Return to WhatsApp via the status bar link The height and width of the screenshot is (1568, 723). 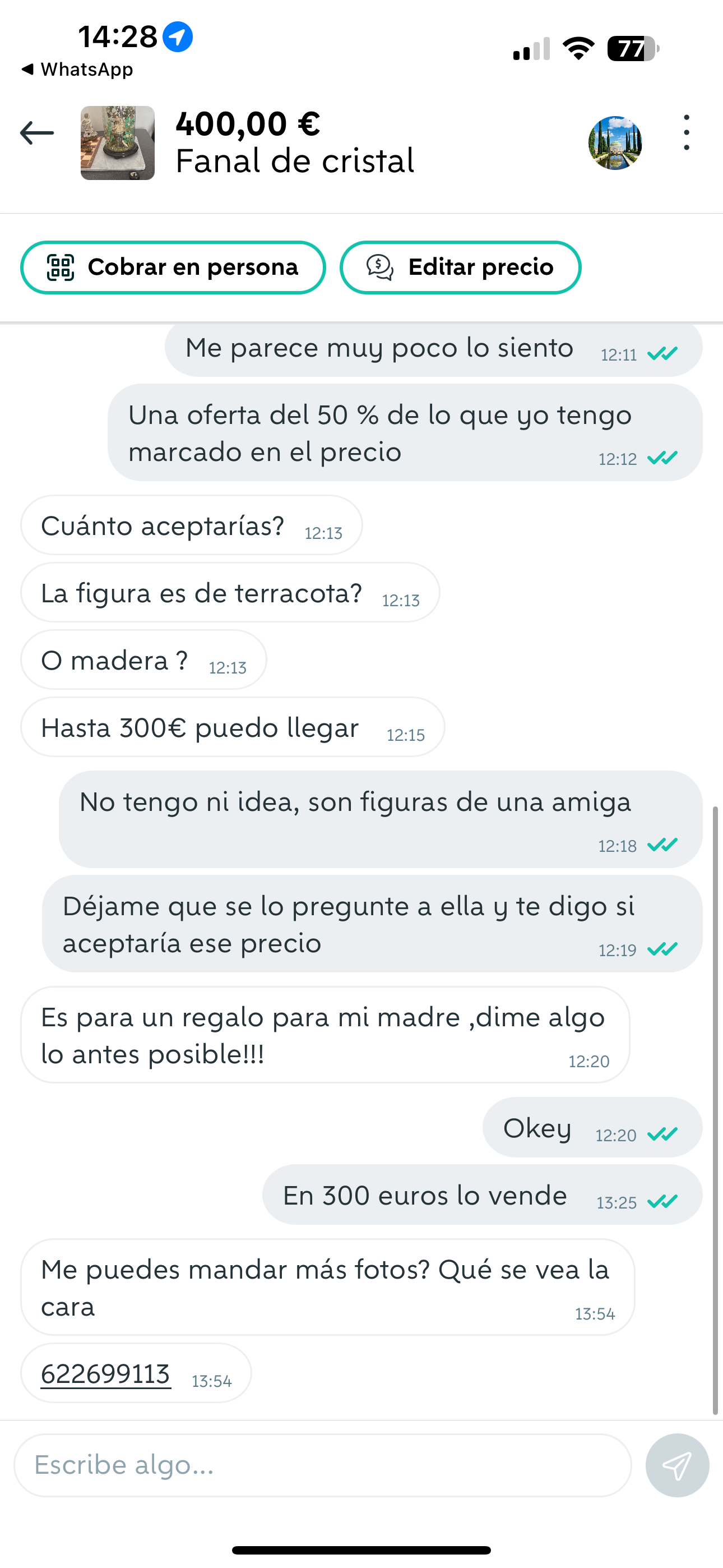(x=77, y=70)
